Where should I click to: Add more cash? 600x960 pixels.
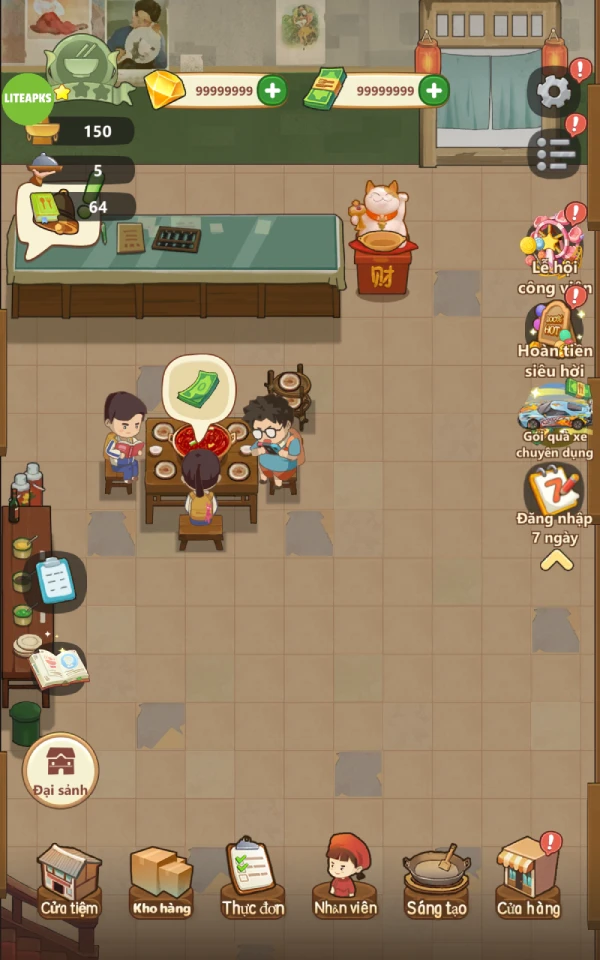click(x=433, y=91)
